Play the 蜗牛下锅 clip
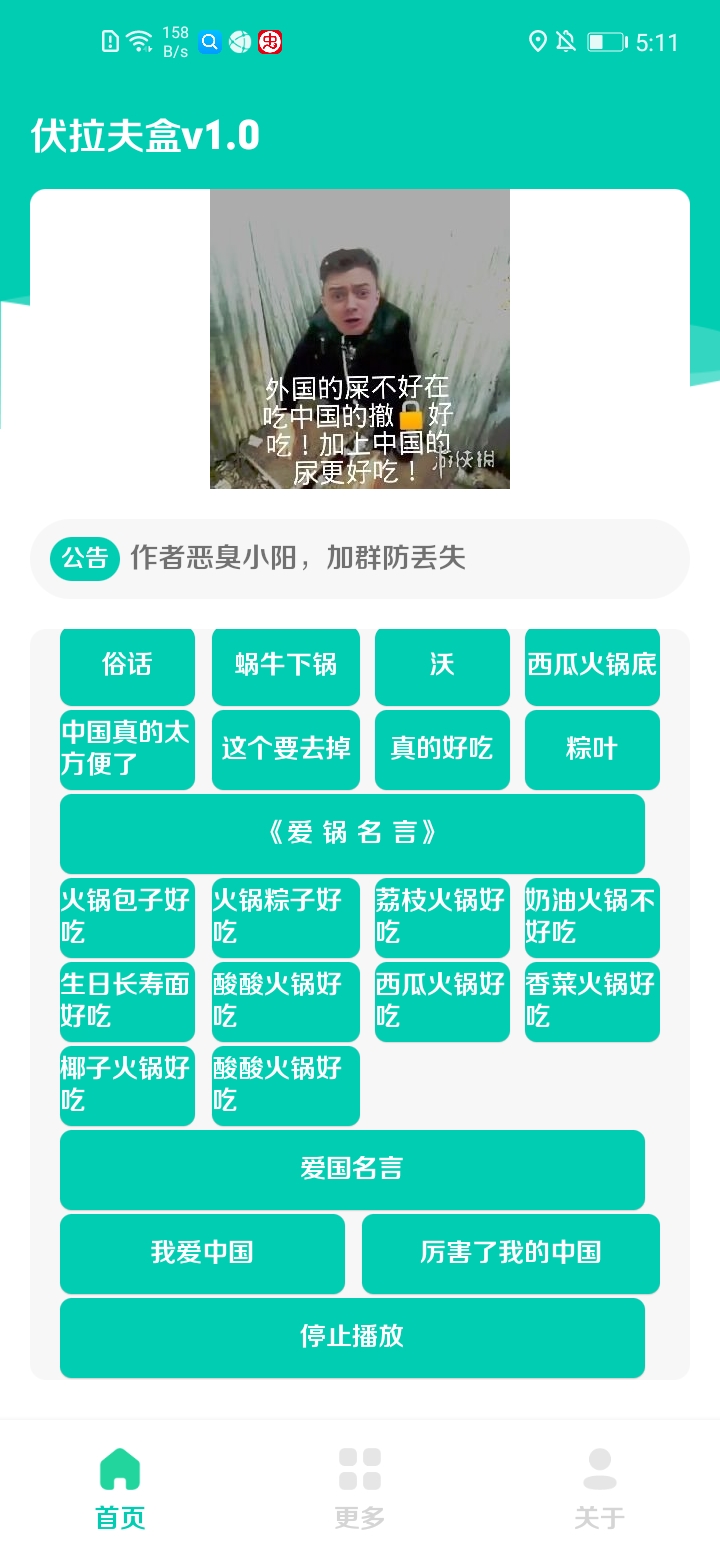720x1560 pixels. click(x=285, y=666)
